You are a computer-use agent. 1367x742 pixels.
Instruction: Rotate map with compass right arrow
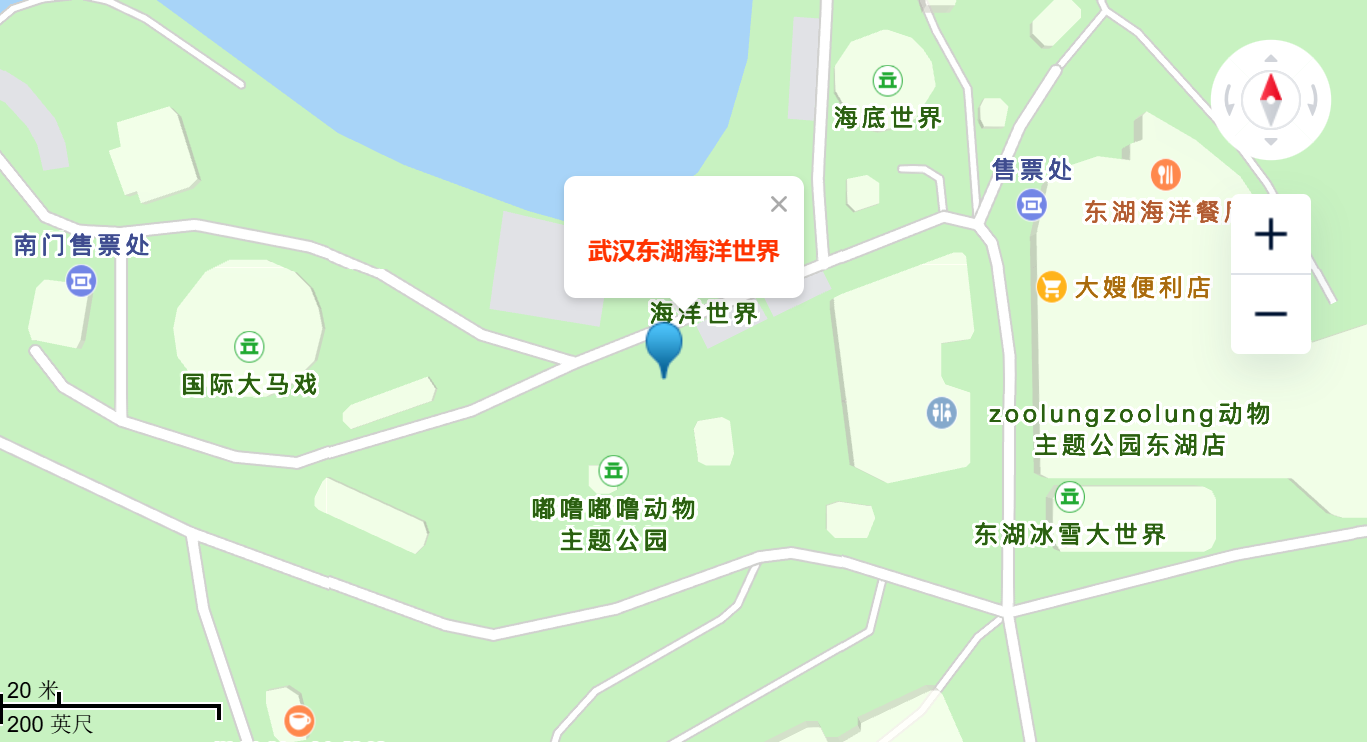click(1313, 99)
